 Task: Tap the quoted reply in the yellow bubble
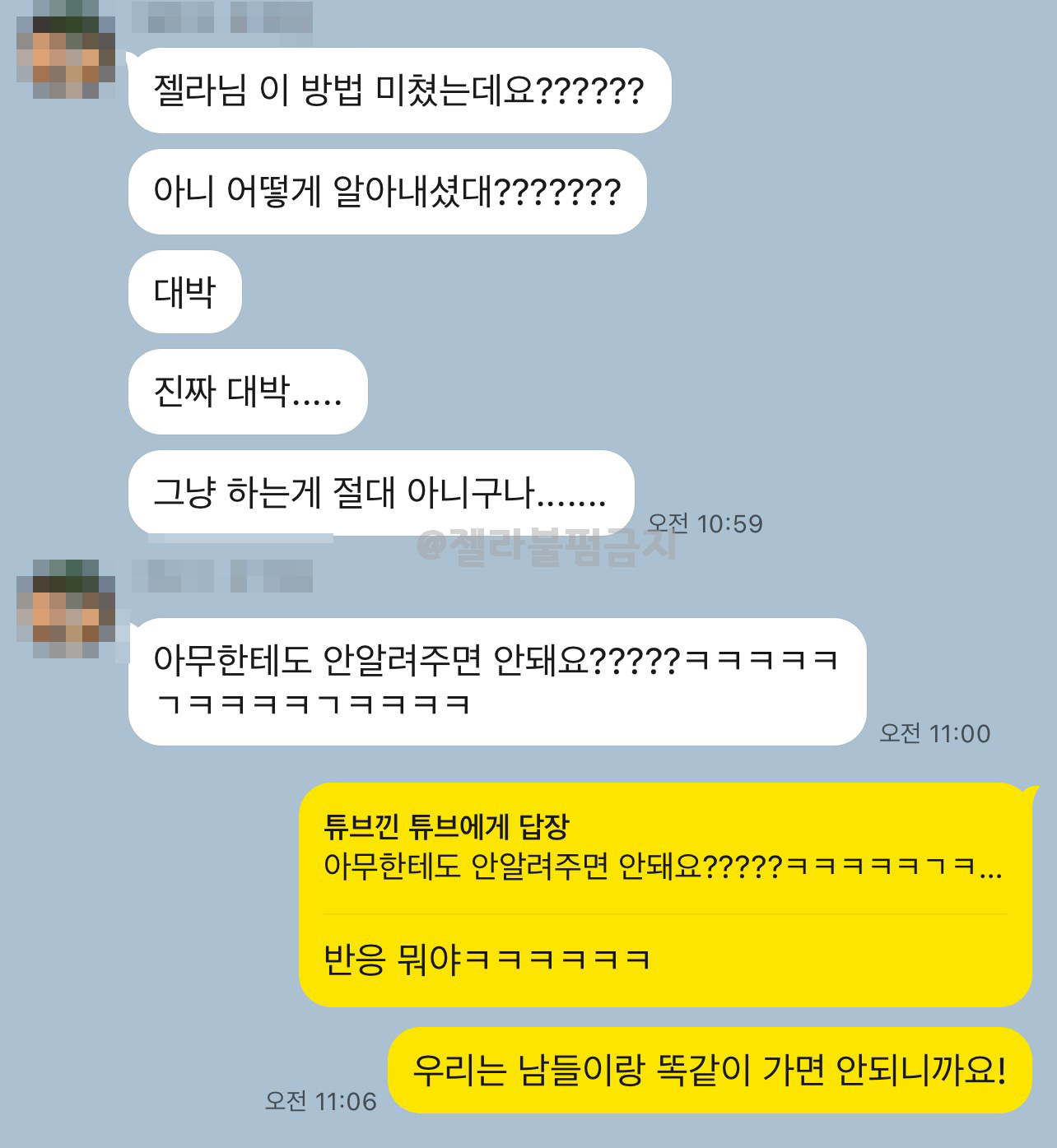tap(663, 848)
